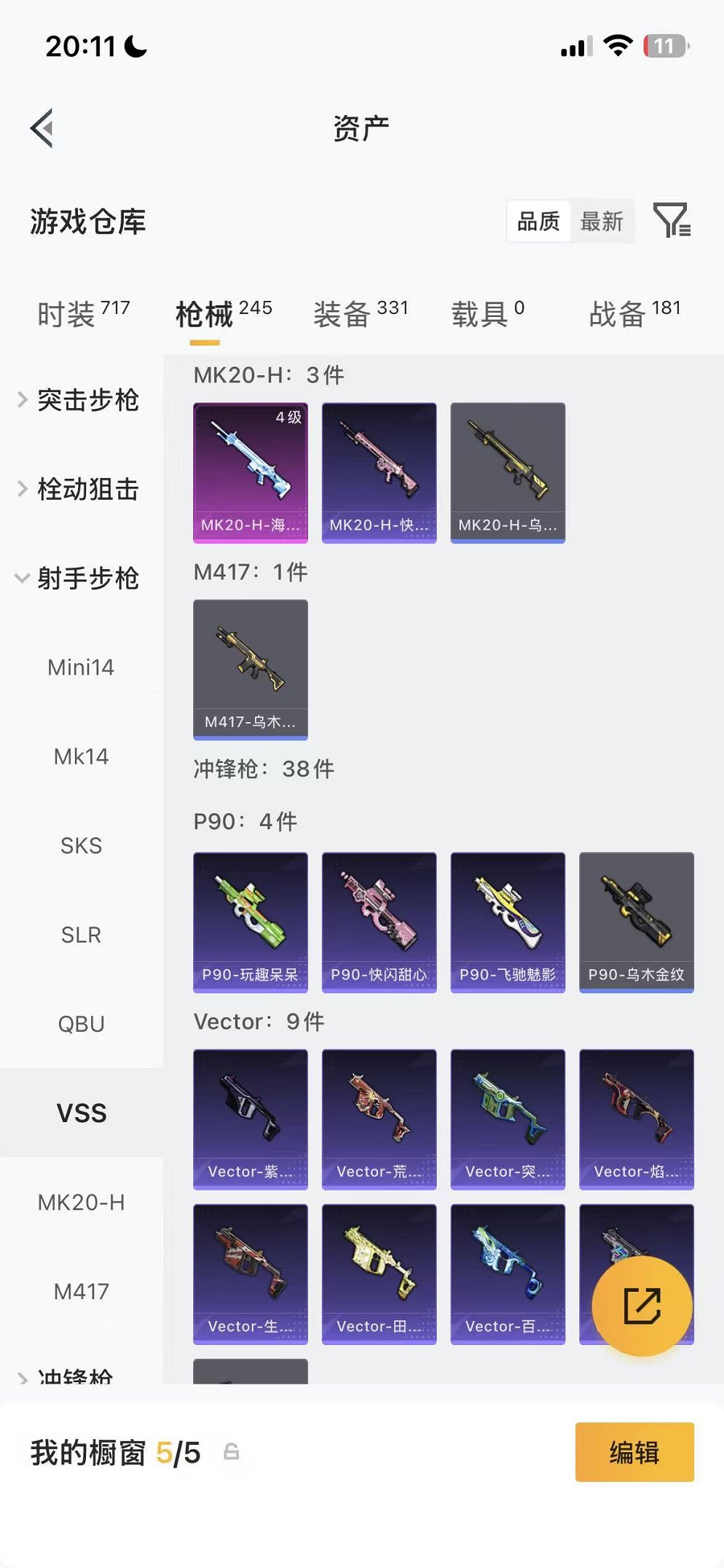Select Mini14 in the sidebar
Viewport: 724px width, 1568px height.
(x=81, y=667)
